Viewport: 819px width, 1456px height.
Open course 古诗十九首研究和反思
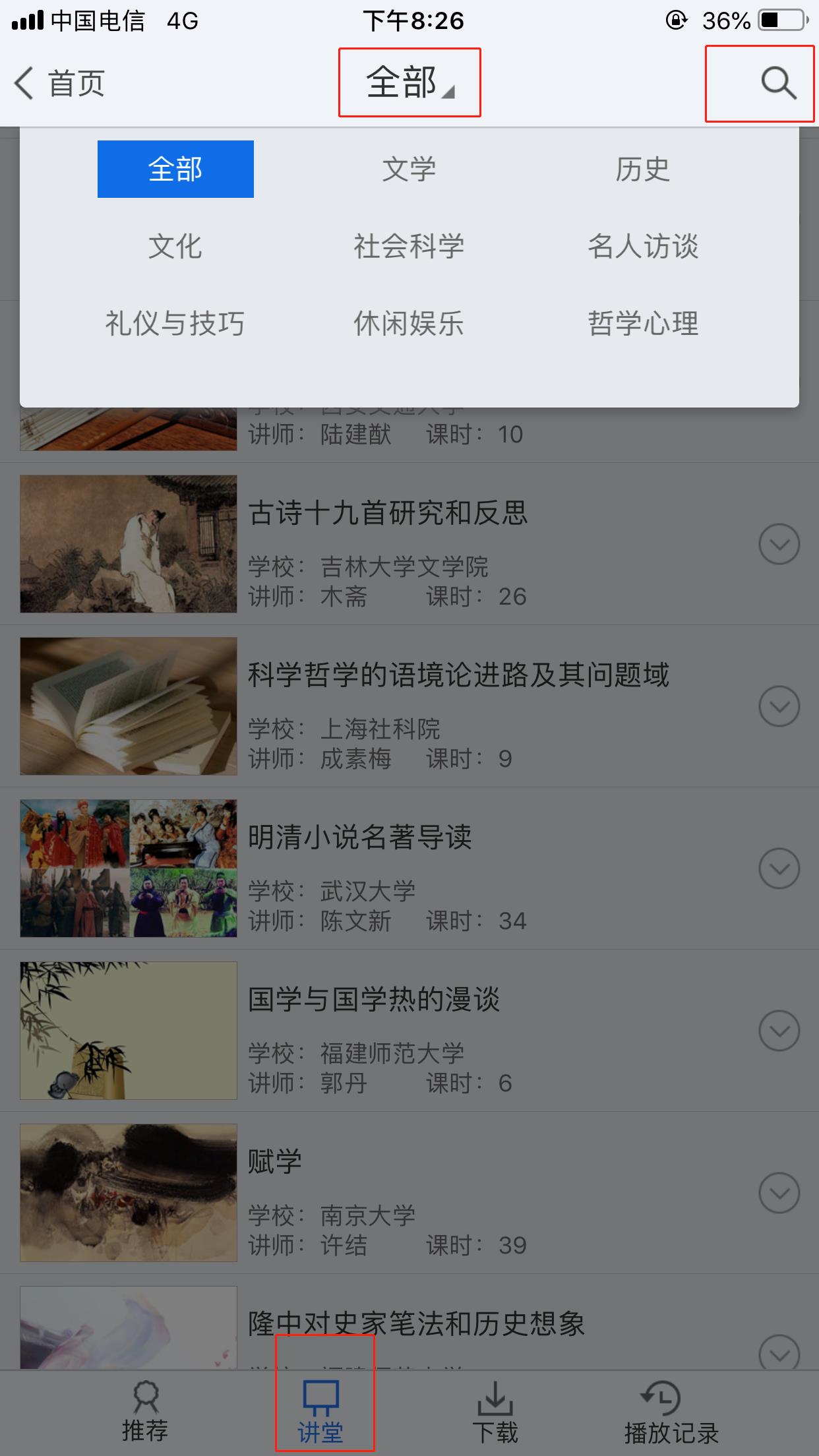tap(388, 514)
